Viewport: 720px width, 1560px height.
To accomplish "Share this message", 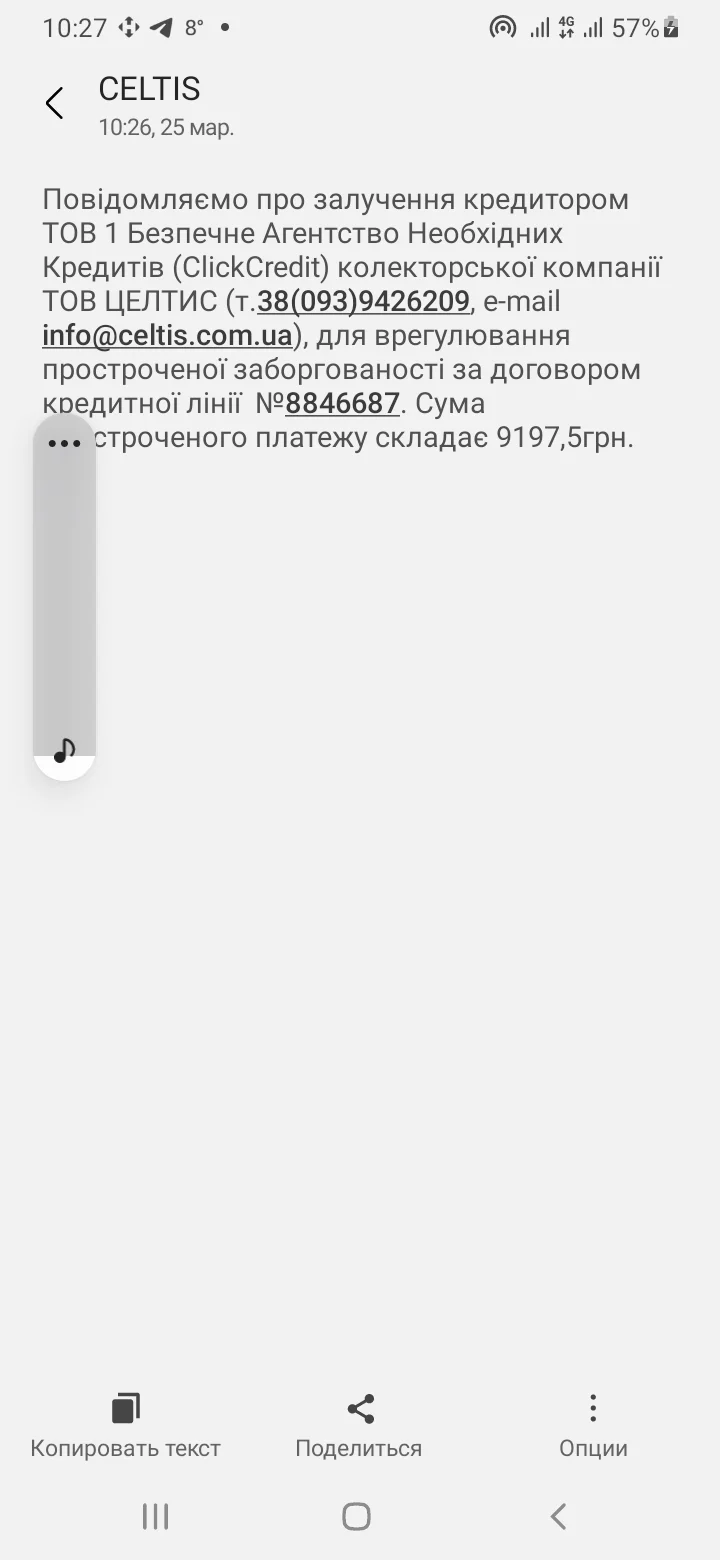I will [x=359, y=1425].
